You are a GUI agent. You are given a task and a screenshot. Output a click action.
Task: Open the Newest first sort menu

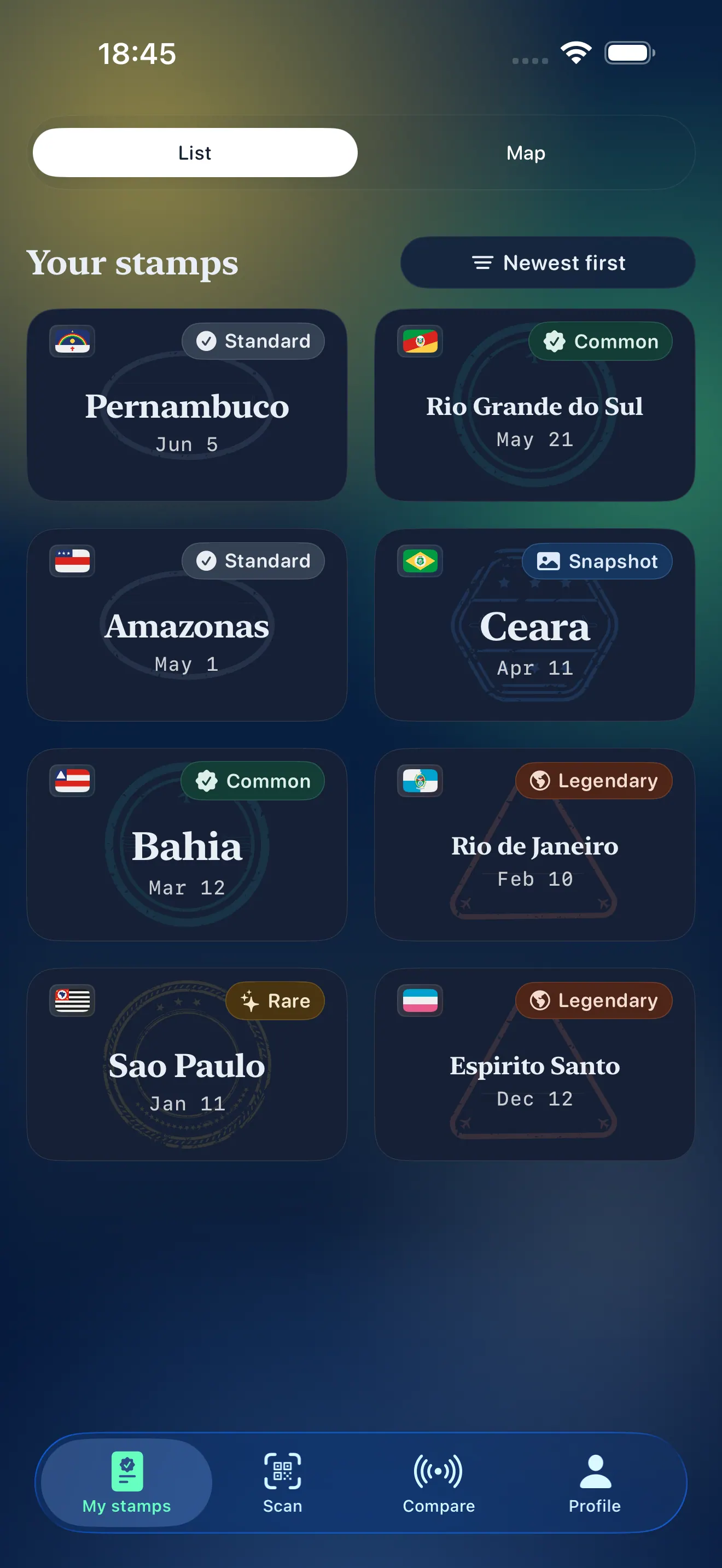[x=548, y=263]
